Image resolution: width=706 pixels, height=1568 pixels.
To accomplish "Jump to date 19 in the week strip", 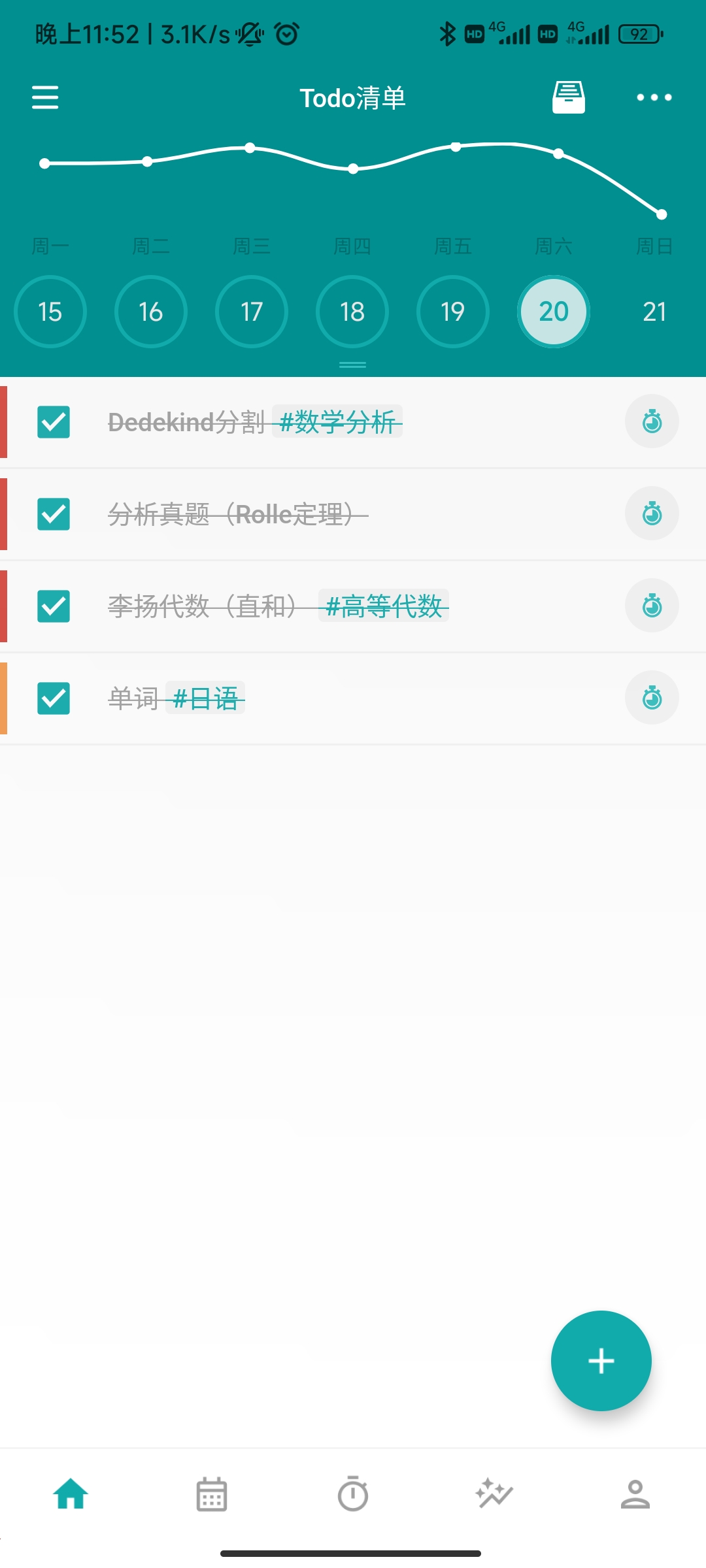I will pyautogui.click(x=452, y=312).
